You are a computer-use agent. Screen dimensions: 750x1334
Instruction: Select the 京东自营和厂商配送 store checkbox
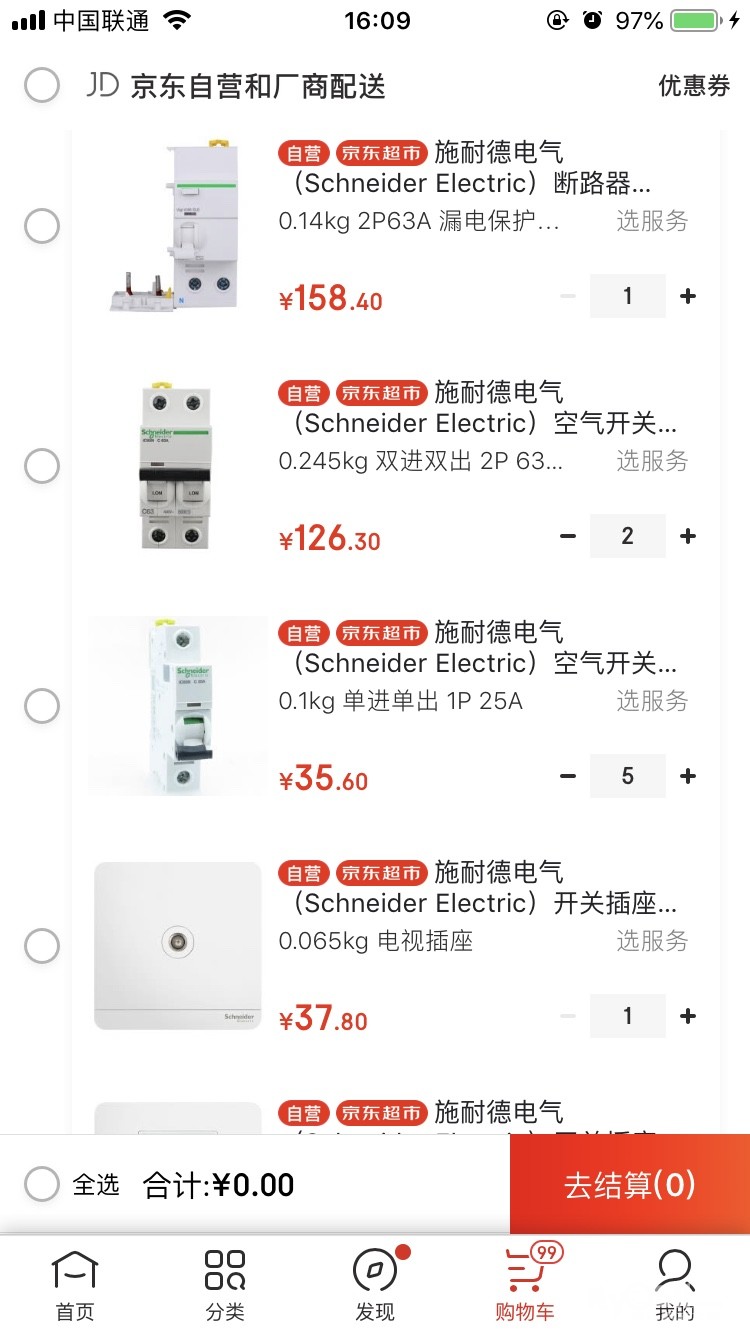point(42,86)
